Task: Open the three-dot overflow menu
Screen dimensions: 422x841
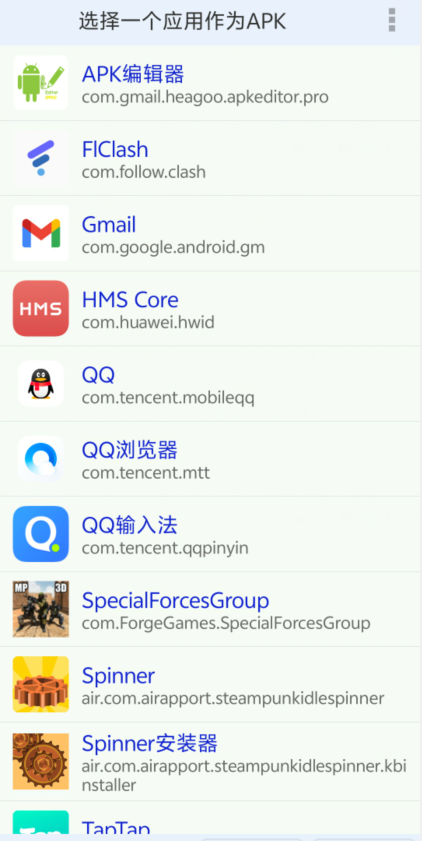Action: coord(392,20)
